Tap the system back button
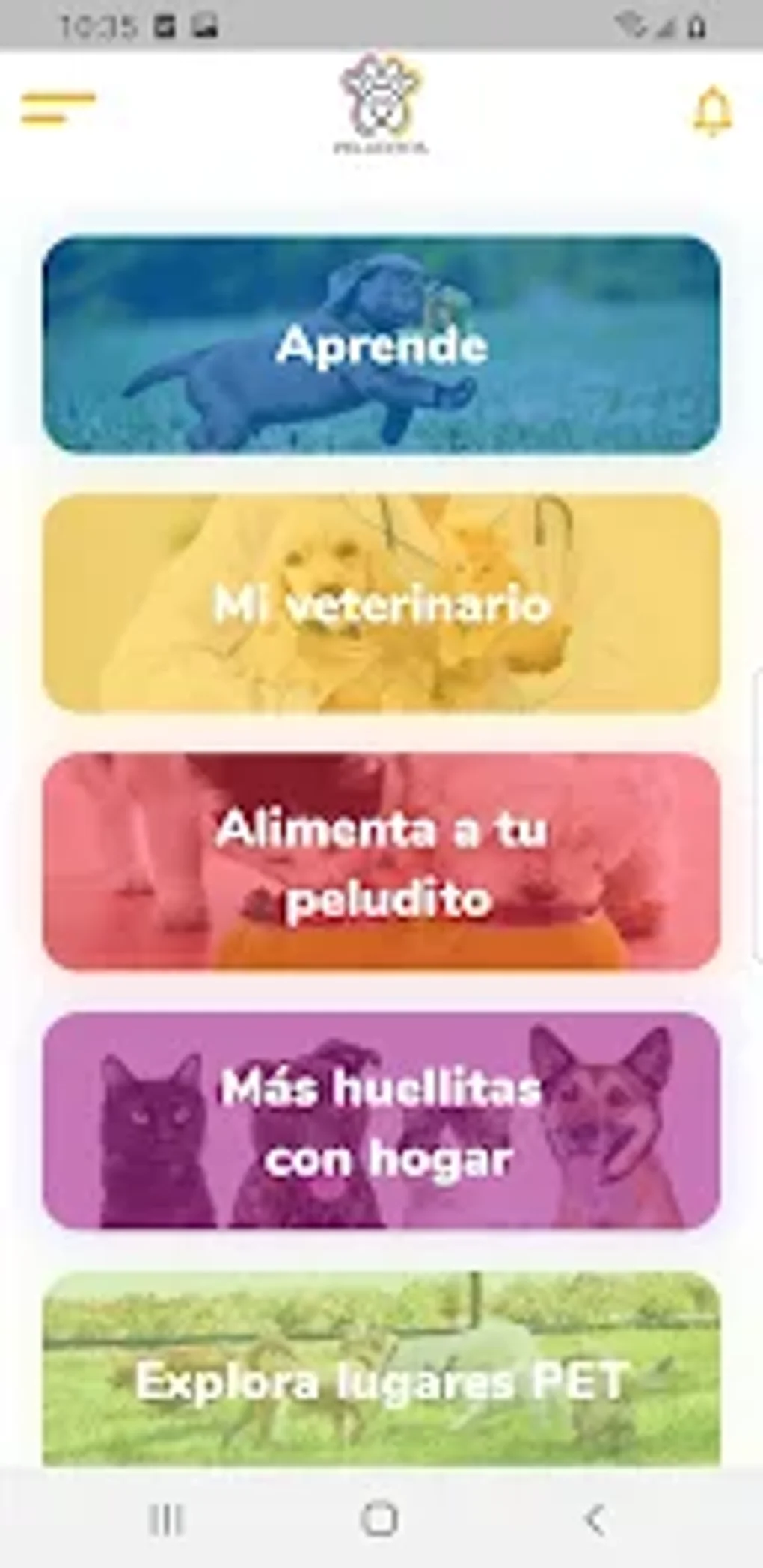The height and width of the screenshot is (1568, 763). click(594, 1519)
